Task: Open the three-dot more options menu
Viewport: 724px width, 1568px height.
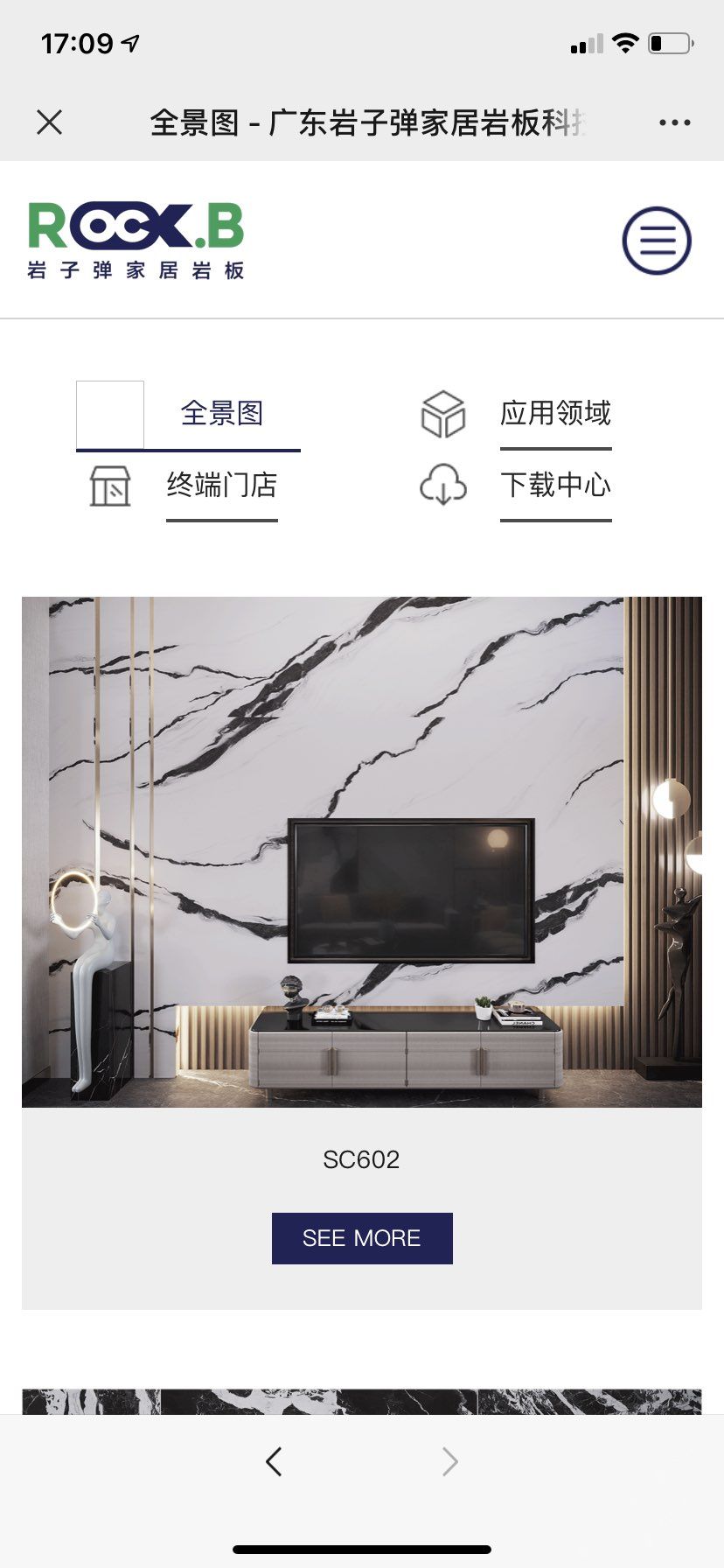Action: point(674,122)
